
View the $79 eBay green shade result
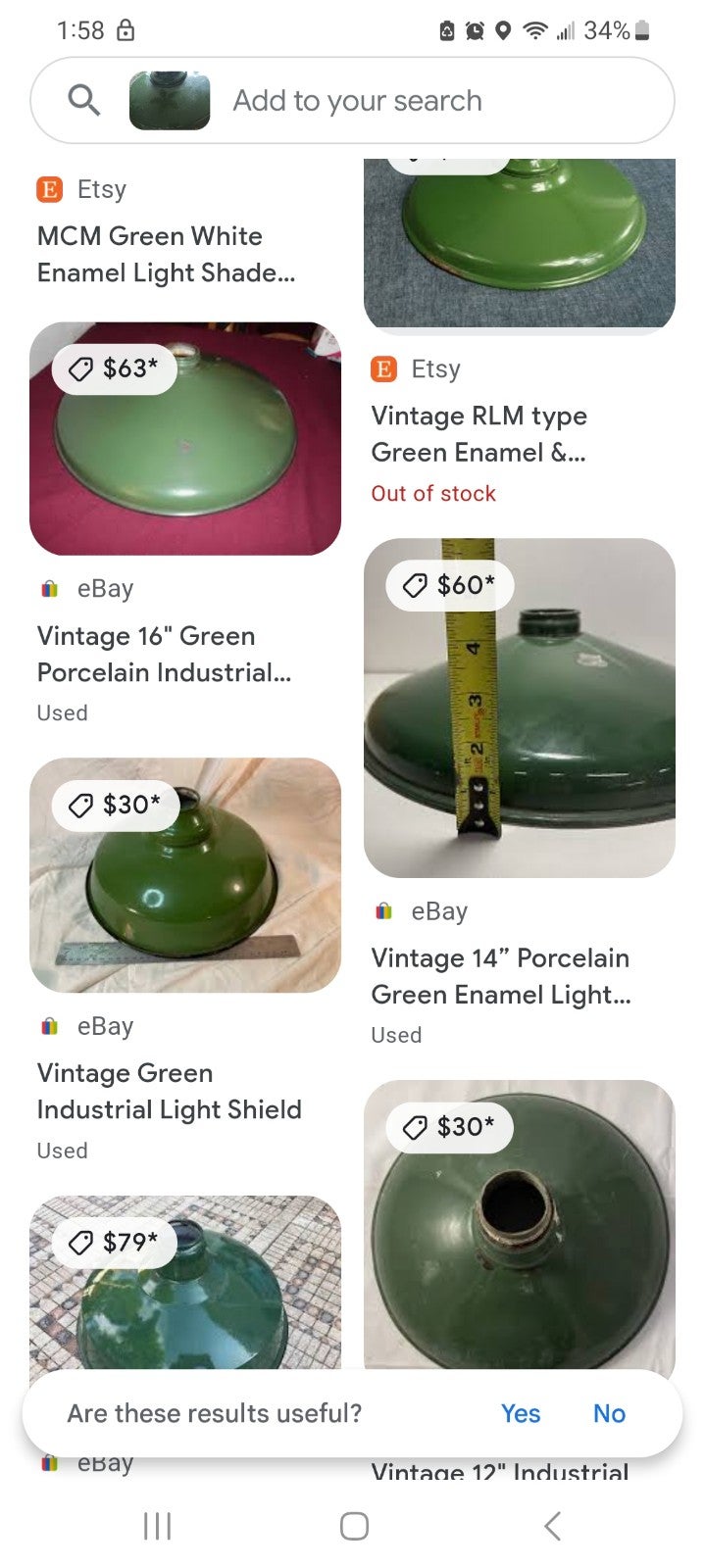click(x=185, y=1282)
